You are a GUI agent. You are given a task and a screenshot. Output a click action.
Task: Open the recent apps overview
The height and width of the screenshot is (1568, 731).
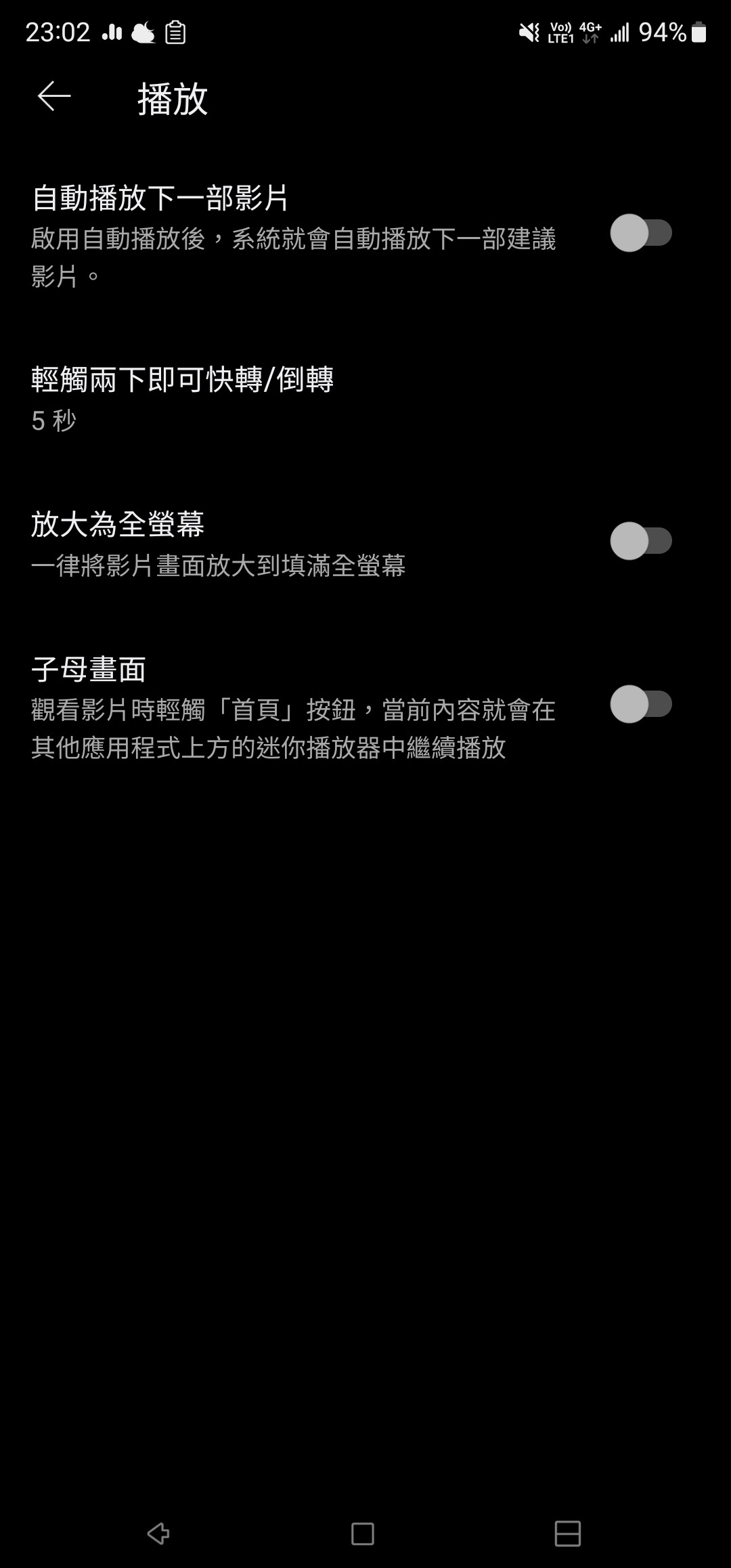(567, 1533)
